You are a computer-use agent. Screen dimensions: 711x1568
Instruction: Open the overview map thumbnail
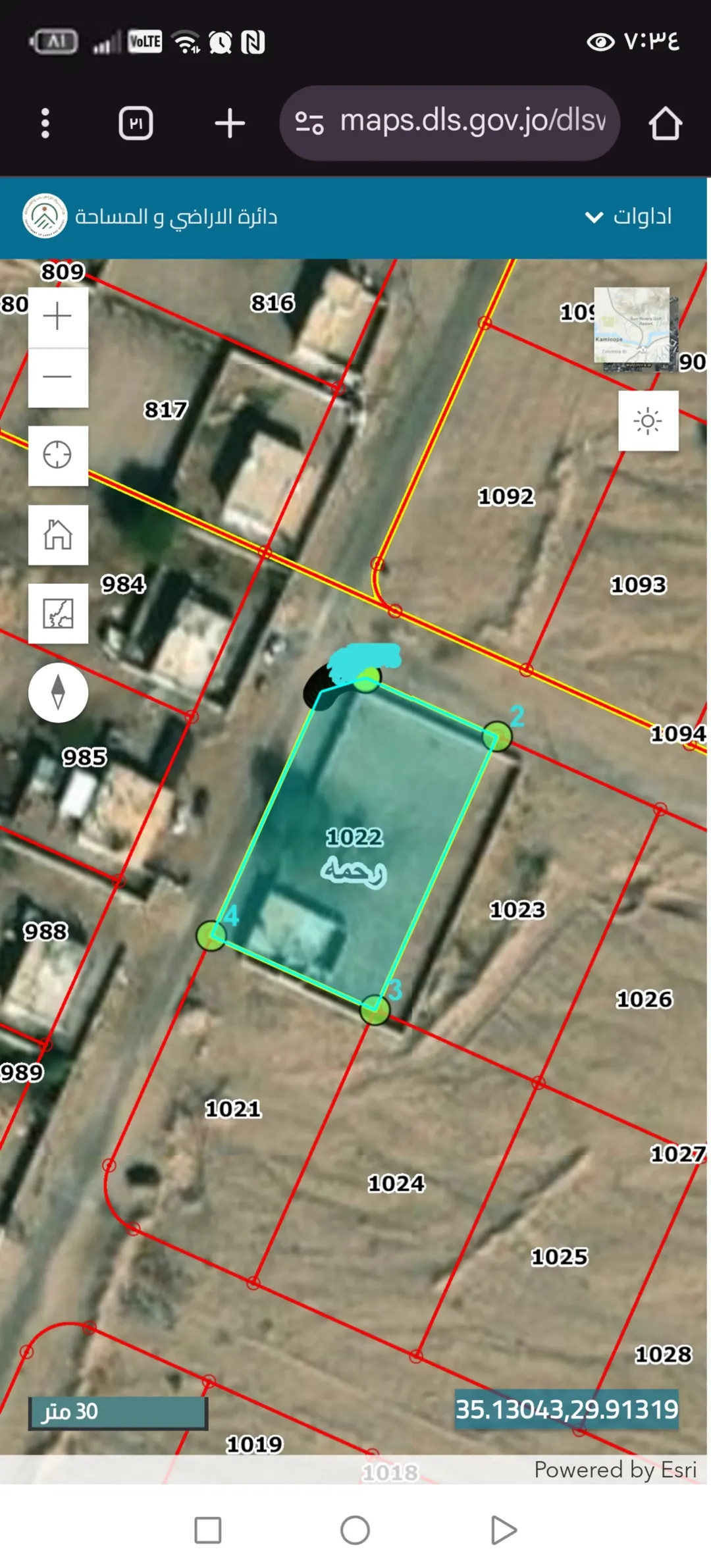click(636, 329)
